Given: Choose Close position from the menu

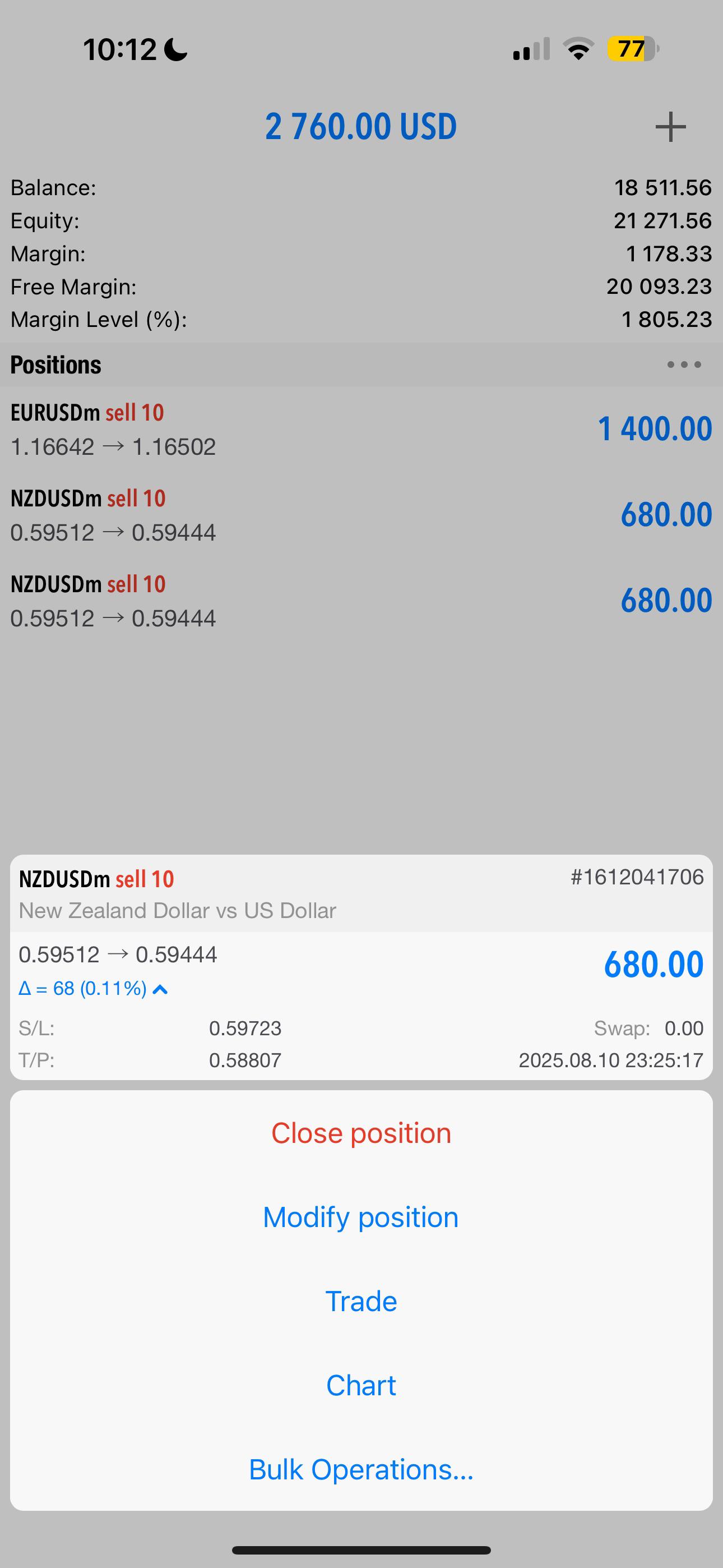Looking at the screenshot, I should click(361, 1132).
